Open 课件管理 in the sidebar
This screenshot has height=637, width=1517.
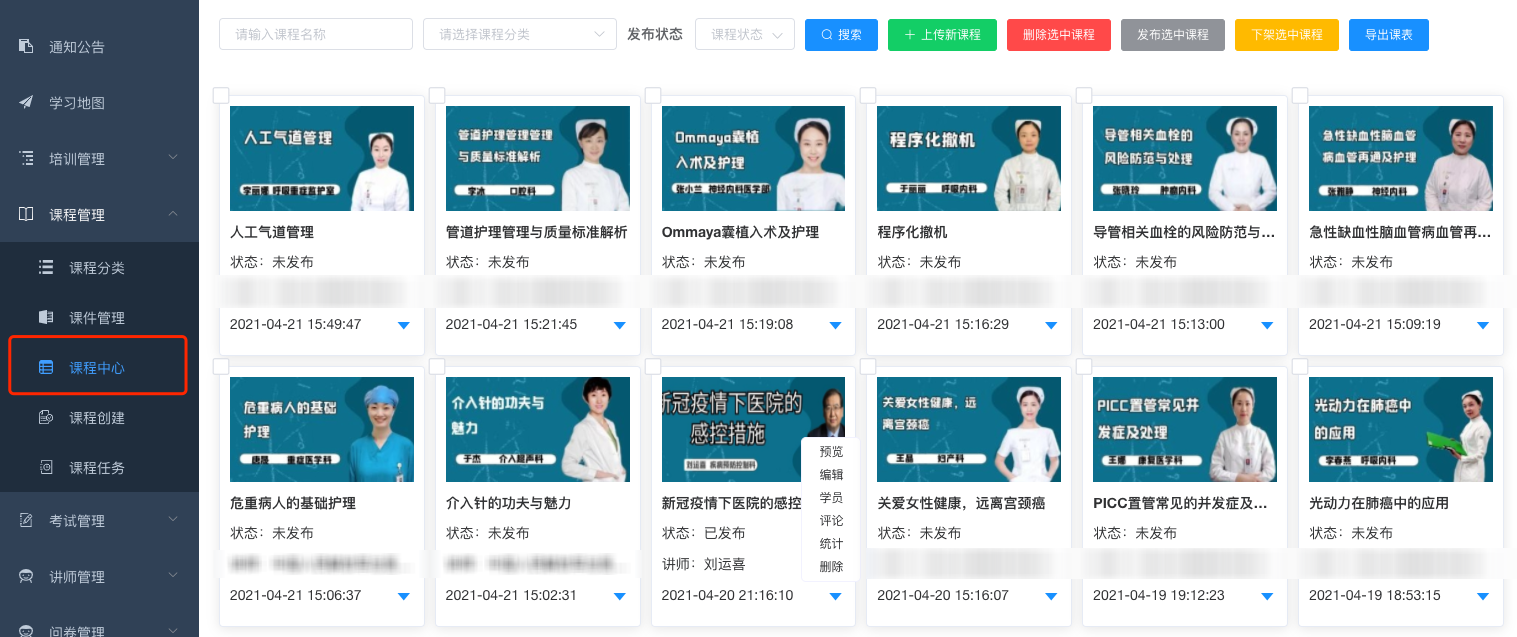pos(97,318)
